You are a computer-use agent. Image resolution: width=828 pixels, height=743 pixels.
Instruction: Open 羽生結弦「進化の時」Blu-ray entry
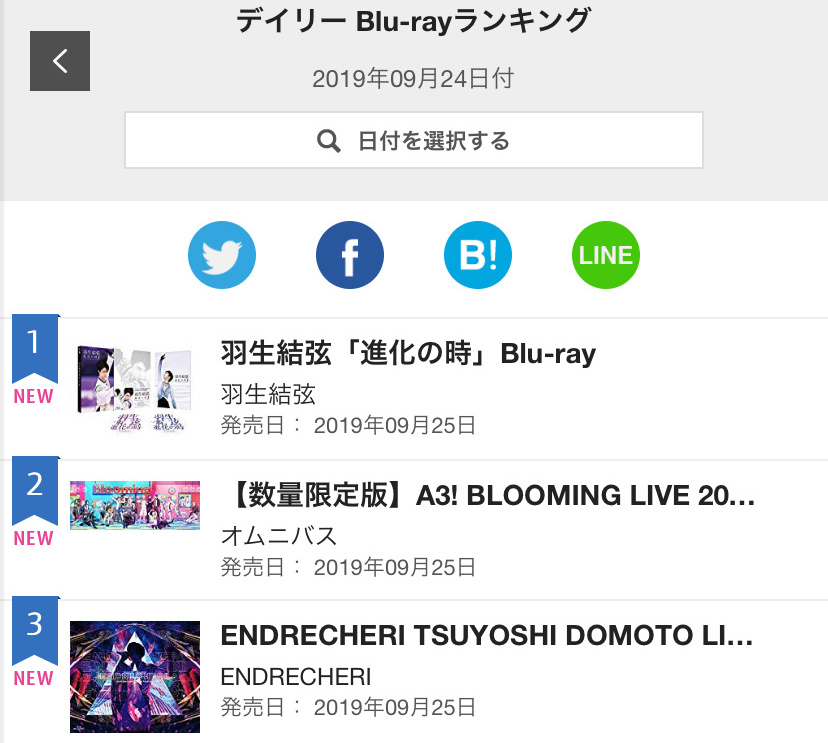(x=408, y=354)
